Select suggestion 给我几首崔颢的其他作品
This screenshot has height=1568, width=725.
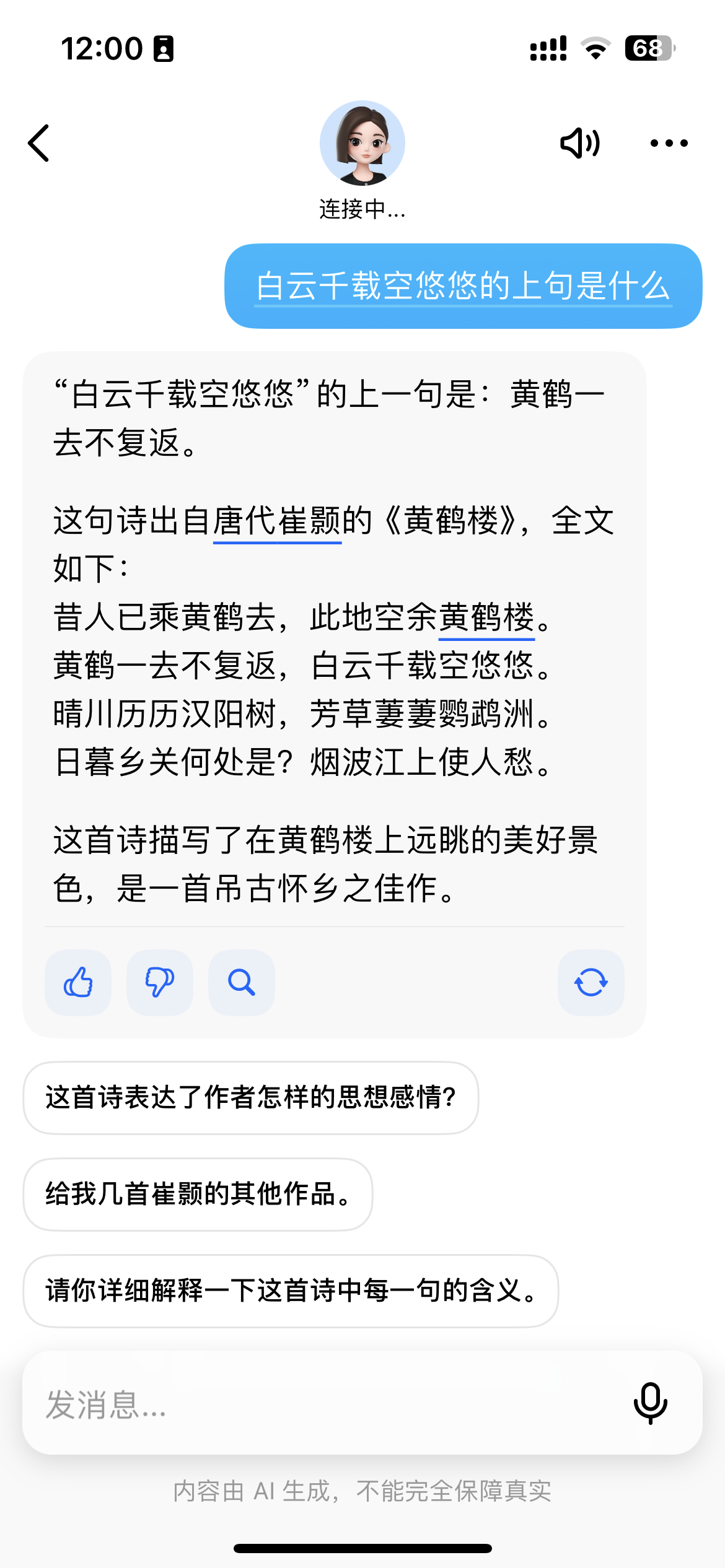(198, 1194)
